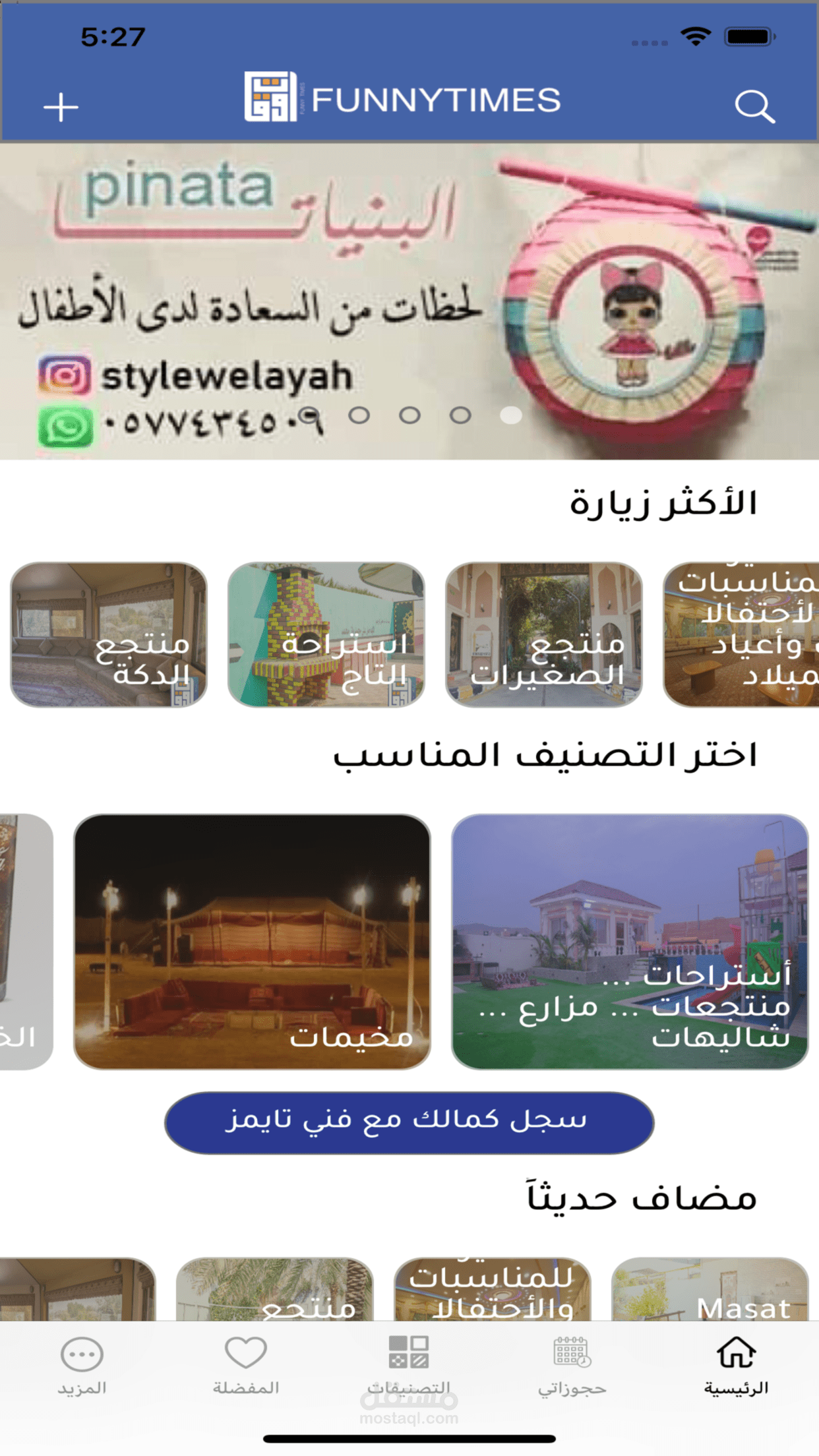The height and width of the screenshot is (1456, 819).
Task: Open منتجع الدكة card under الأكثر زيارة
Action: click(x=109, y=634)
